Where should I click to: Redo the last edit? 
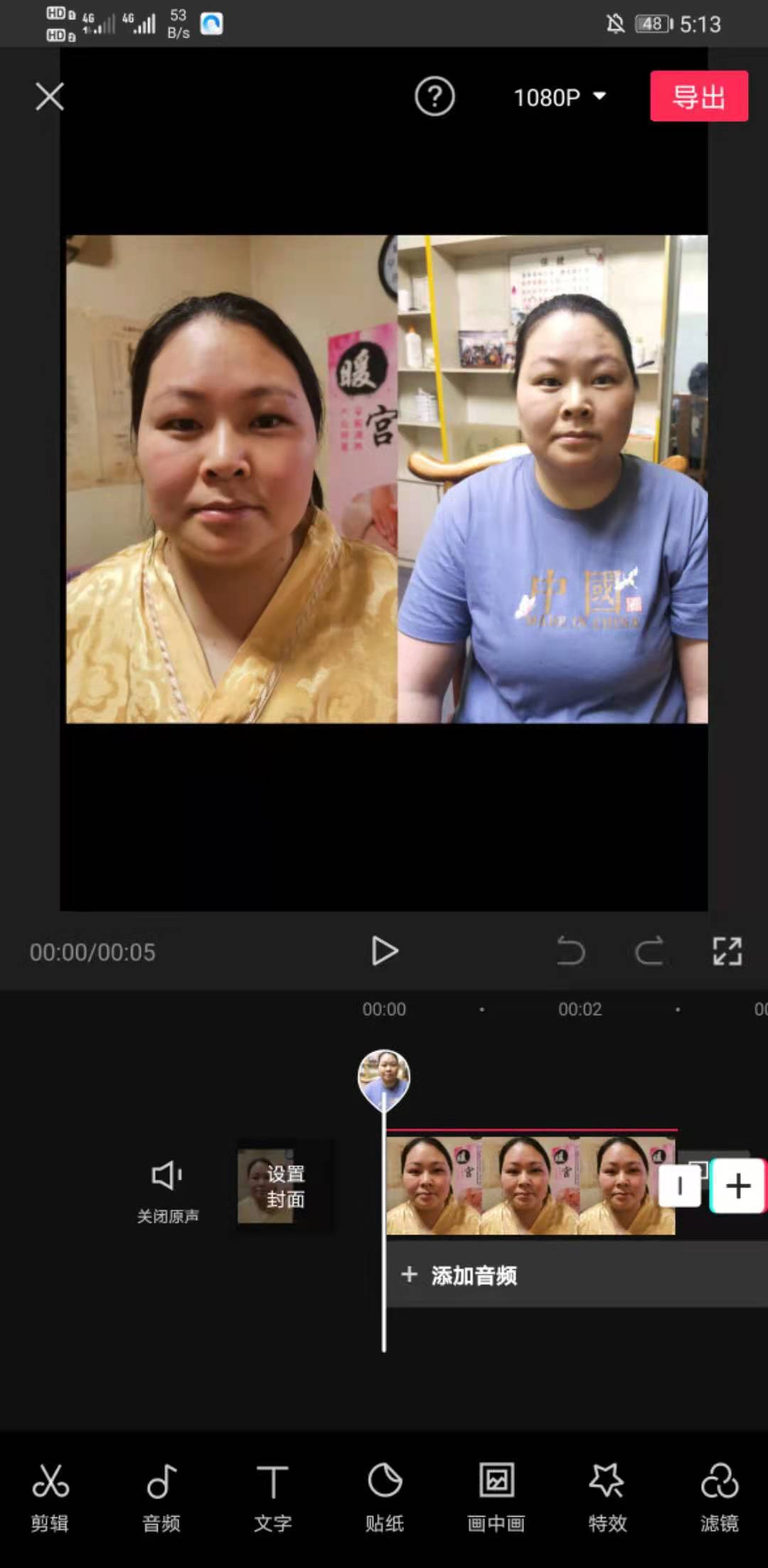[649, 951]
